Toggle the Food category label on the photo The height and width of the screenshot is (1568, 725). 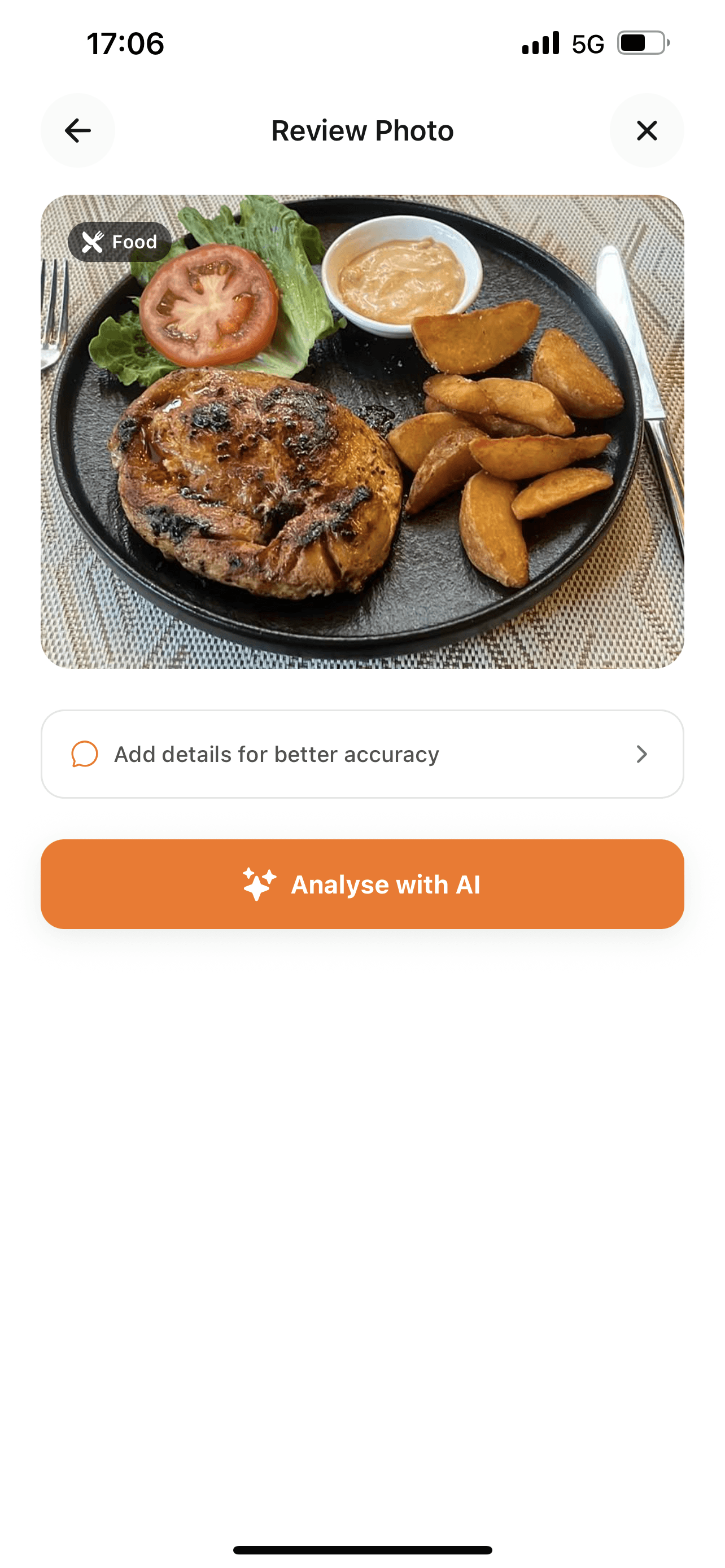tap(119, 241)
